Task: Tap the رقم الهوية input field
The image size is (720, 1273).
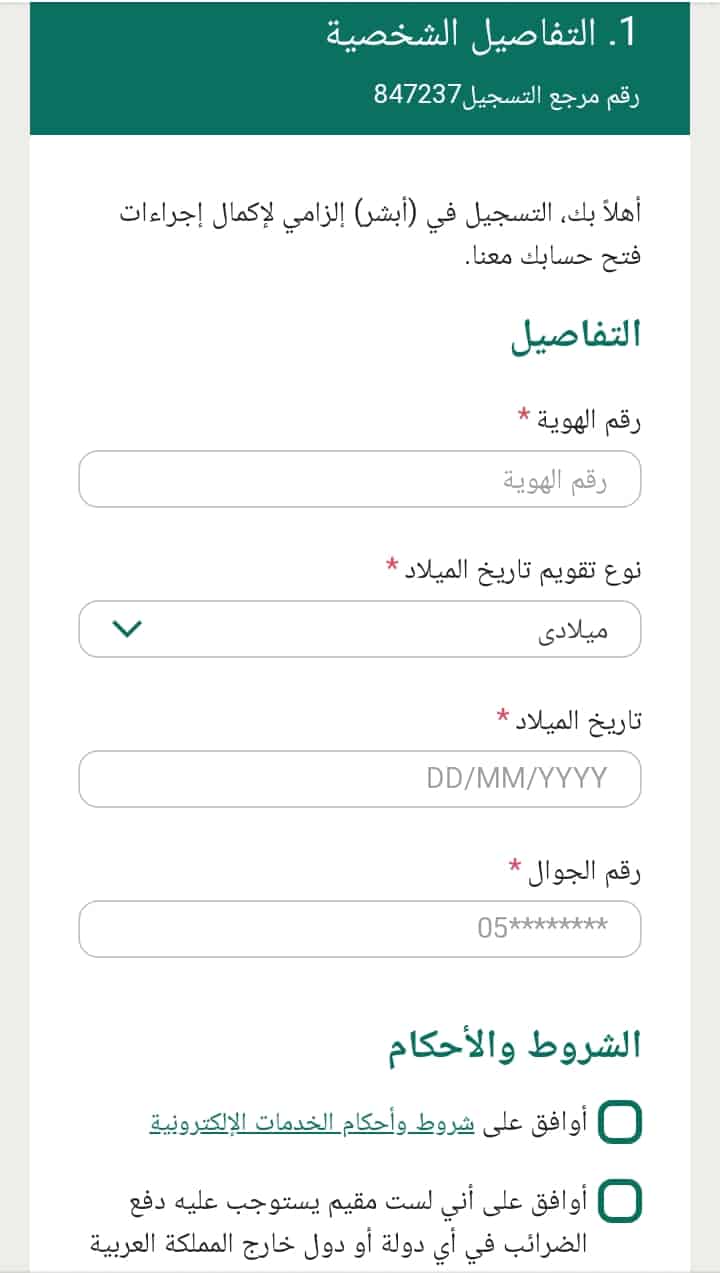Action: click(360, 479)
